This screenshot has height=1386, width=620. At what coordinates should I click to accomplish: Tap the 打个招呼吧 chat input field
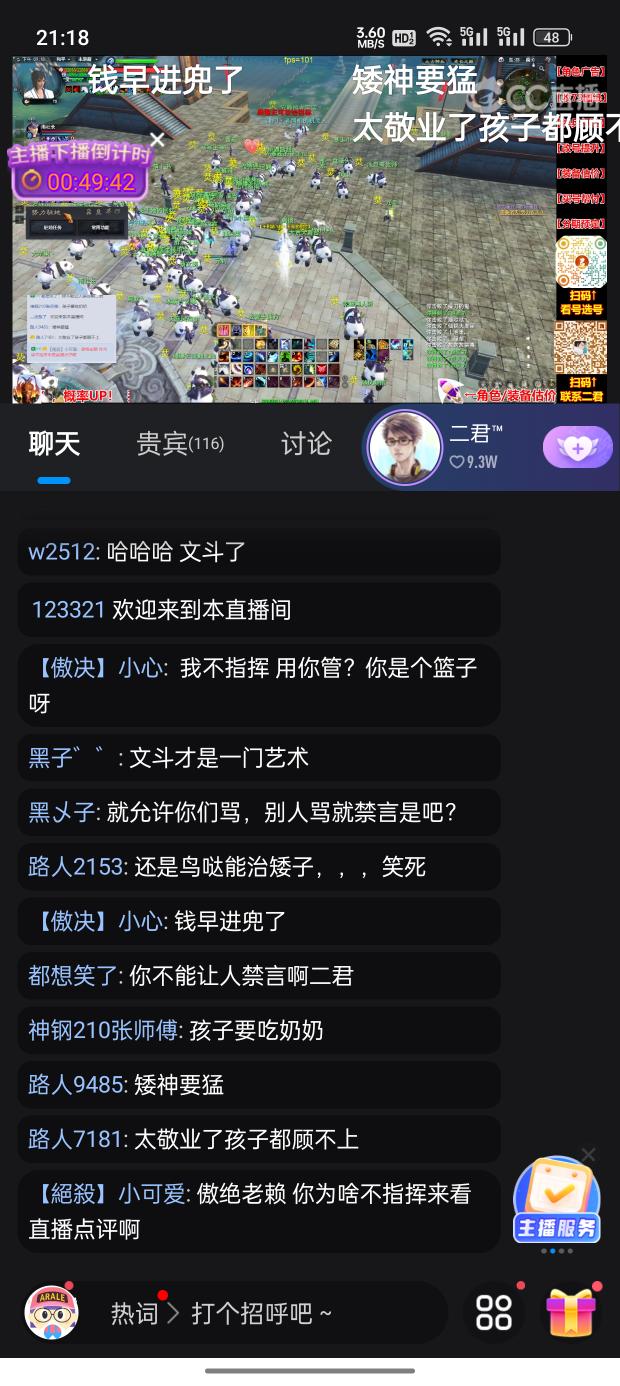300,1313
